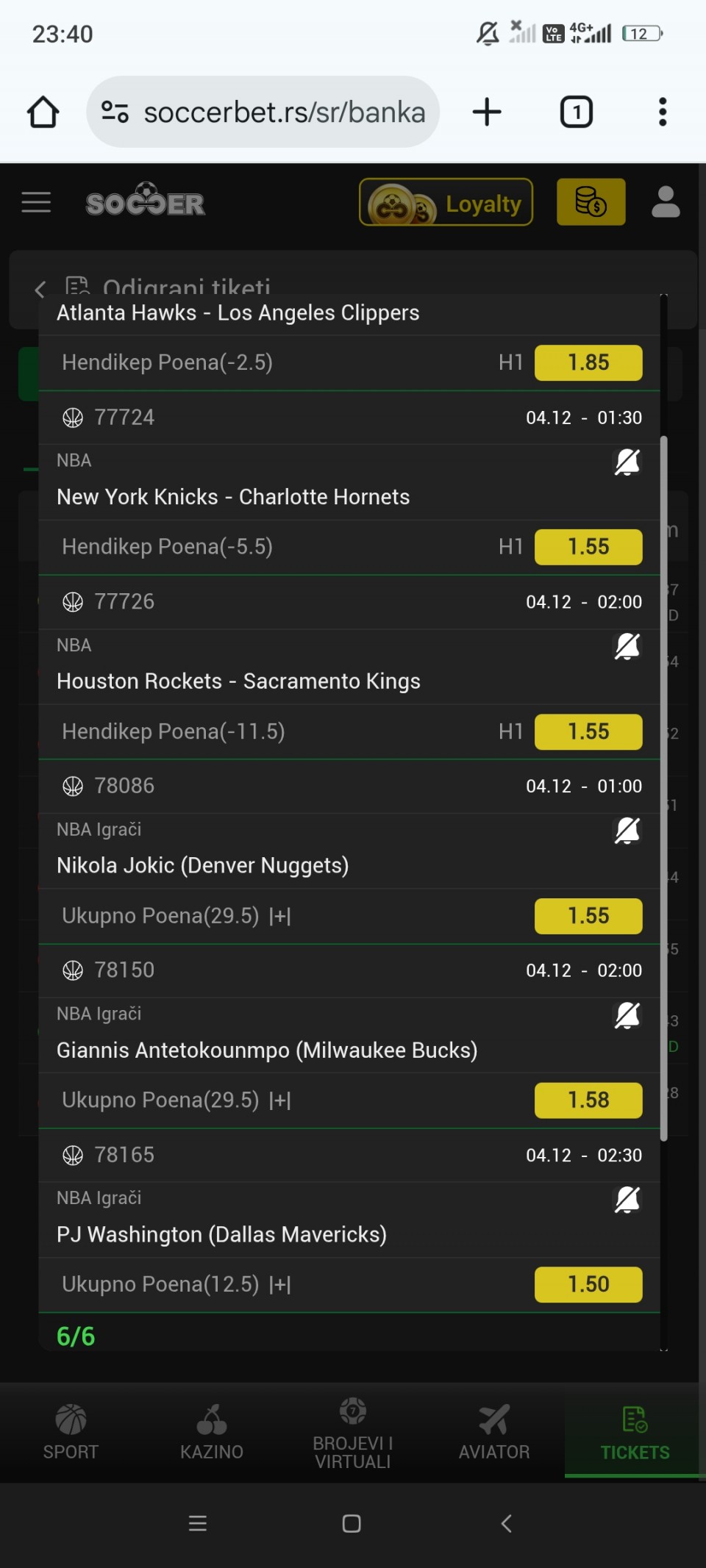Screen dimensions: 706x1568
Task: Open a new browser tab
Action: (x=487, y=112)
